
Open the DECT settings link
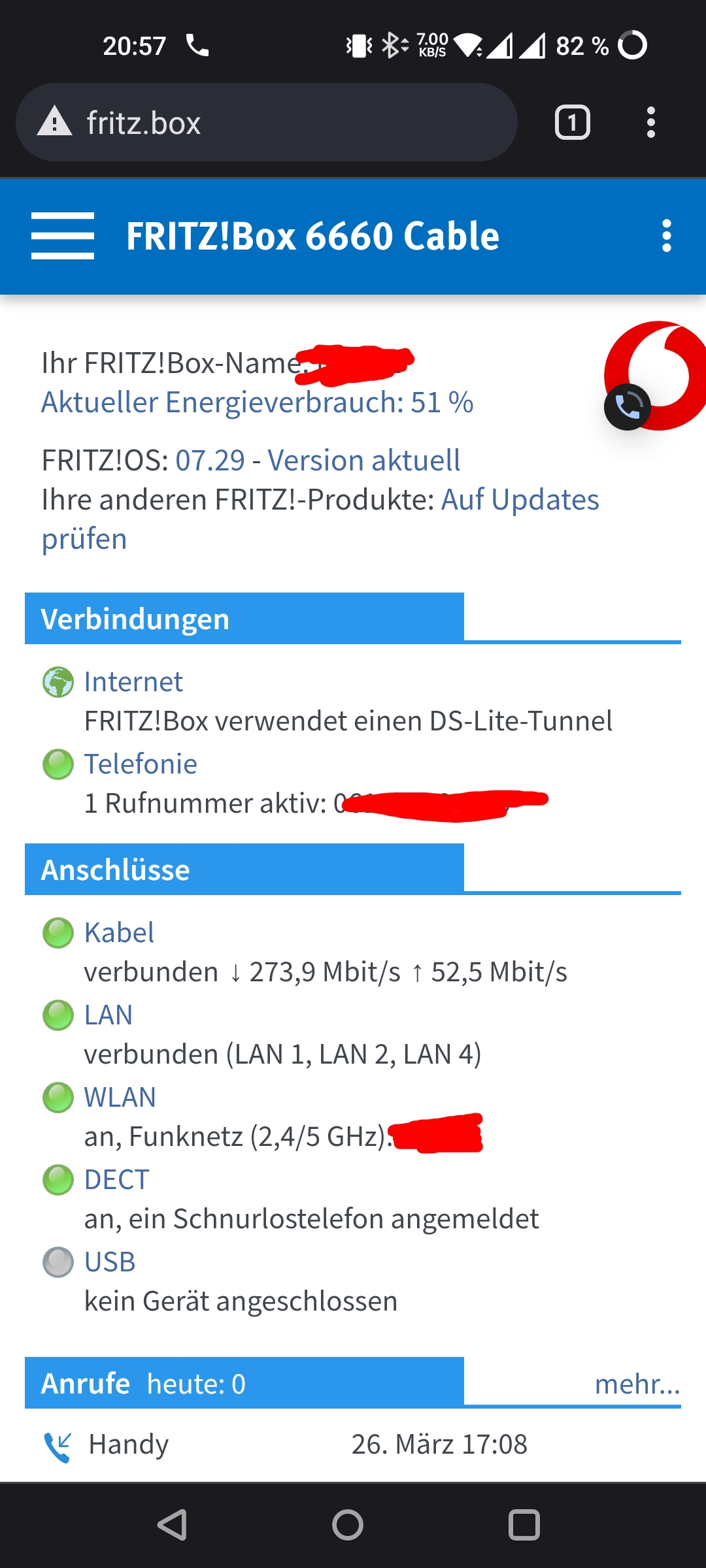click(x=117, y=1180)
